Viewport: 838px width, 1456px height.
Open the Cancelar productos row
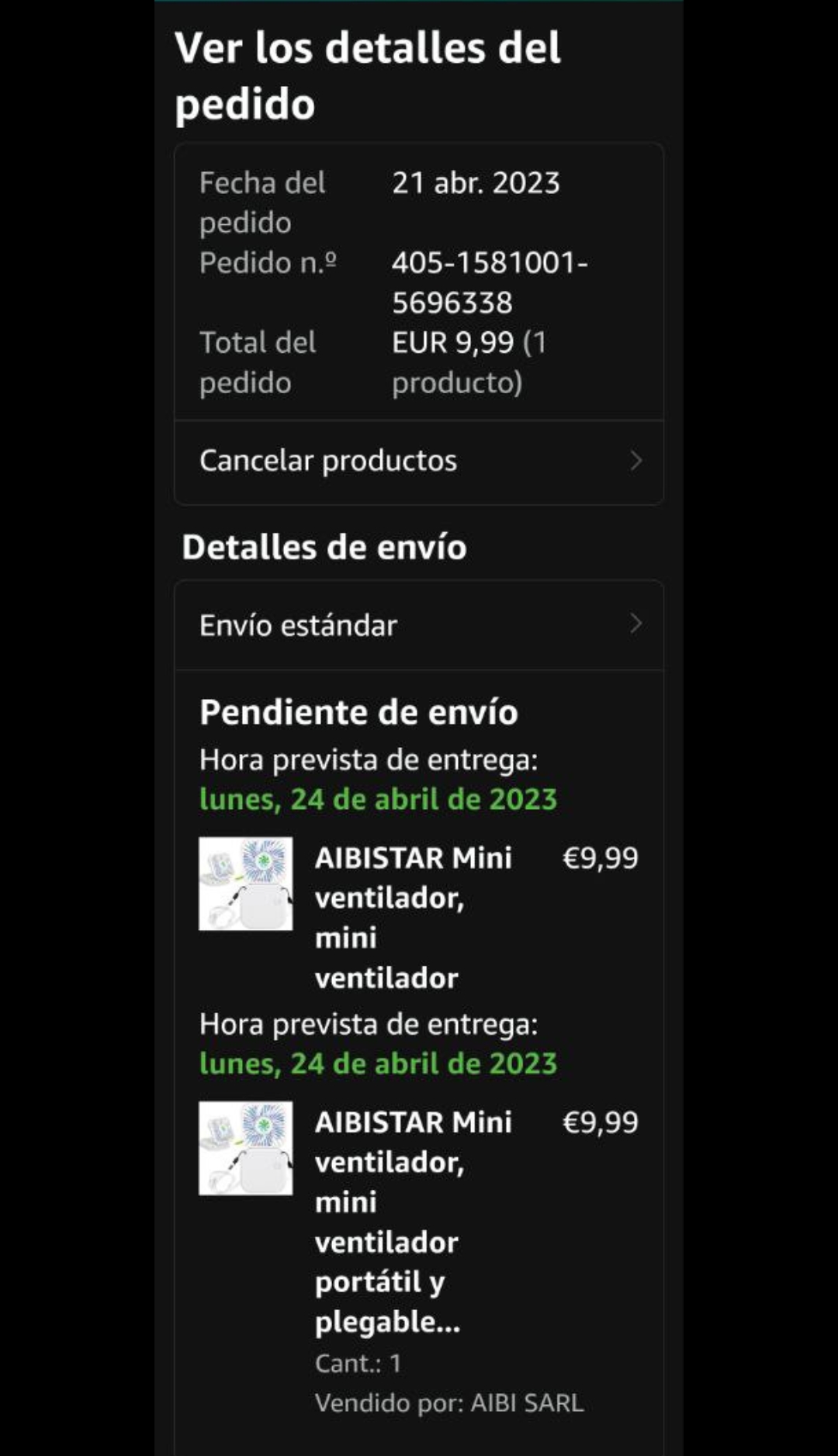click(x=419, y=462)
